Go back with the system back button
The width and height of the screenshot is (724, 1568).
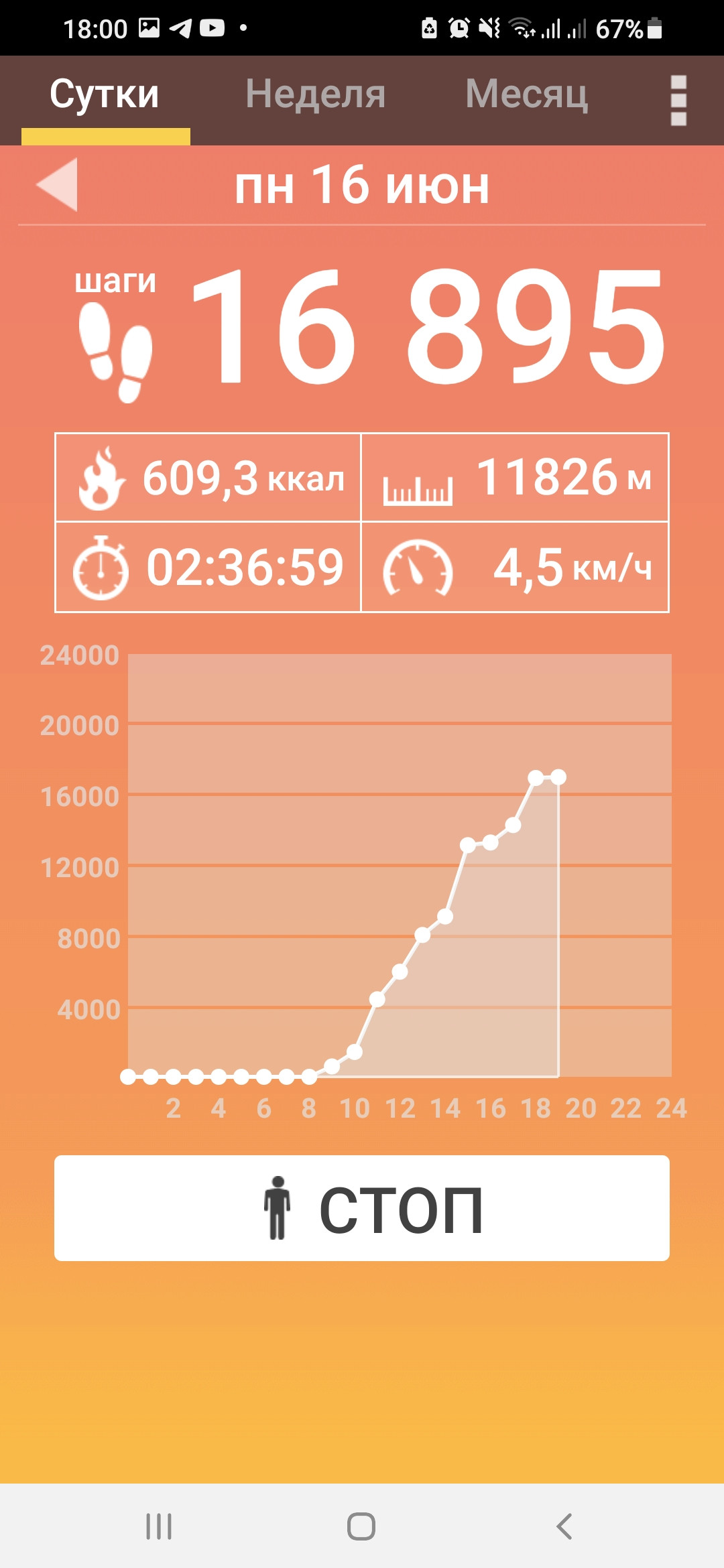pyautogui.click(x=564, y=1526)
